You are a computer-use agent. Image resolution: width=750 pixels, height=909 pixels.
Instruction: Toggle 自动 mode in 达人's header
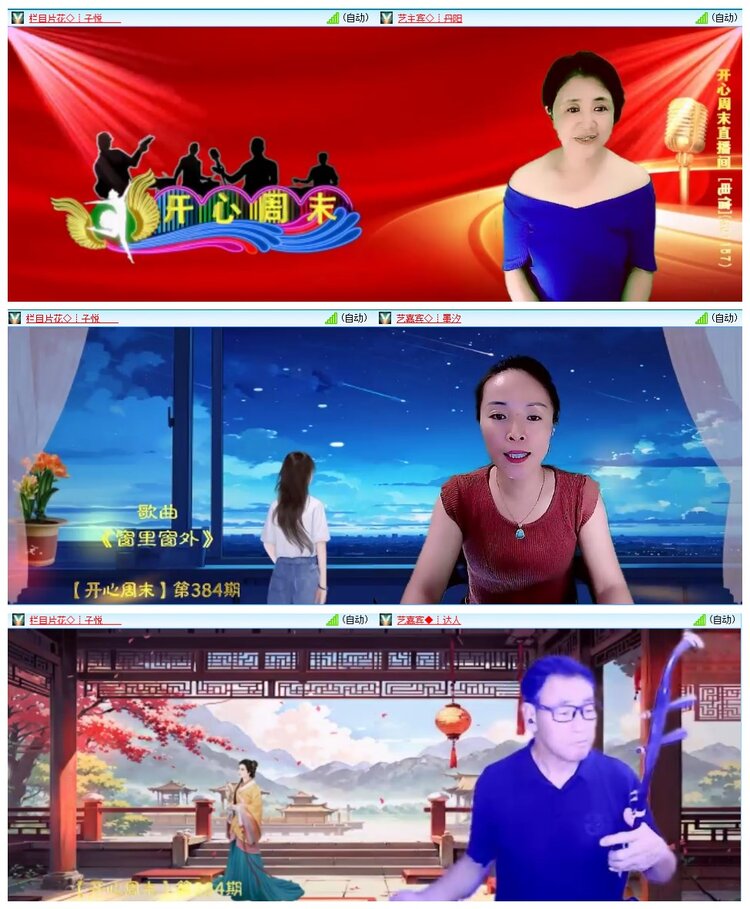click(x=723, y=620)
